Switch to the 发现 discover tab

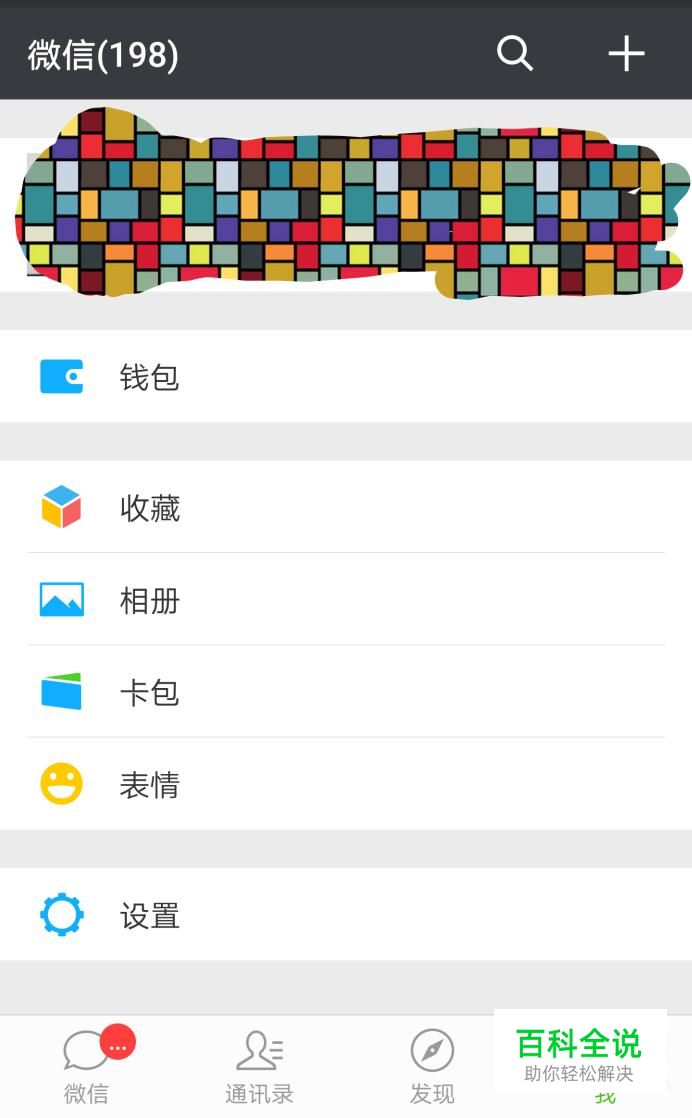(432, 1067)
